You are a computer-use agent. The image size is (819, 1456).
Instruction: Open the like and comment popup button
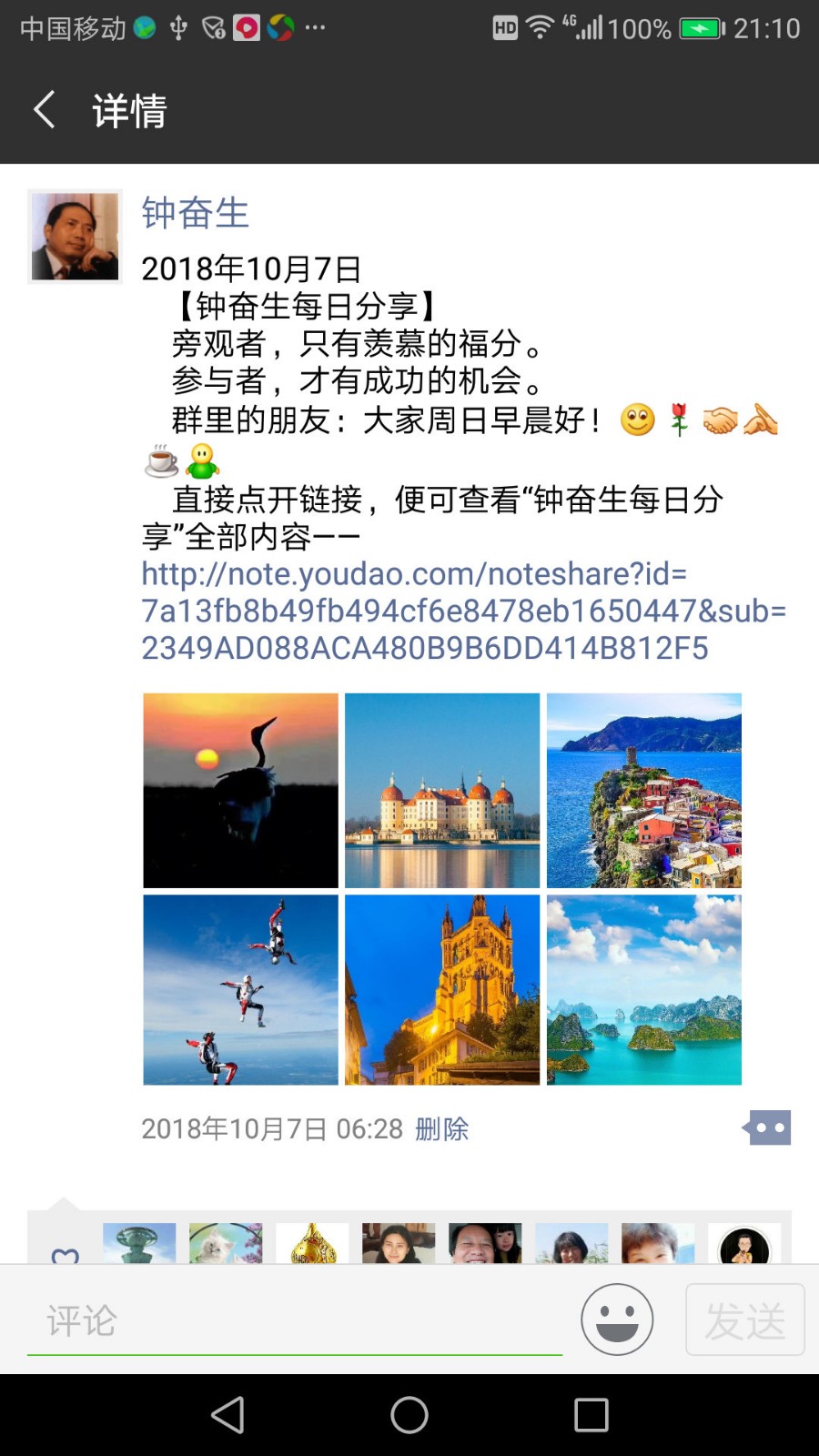click(x=768, y=1128)
